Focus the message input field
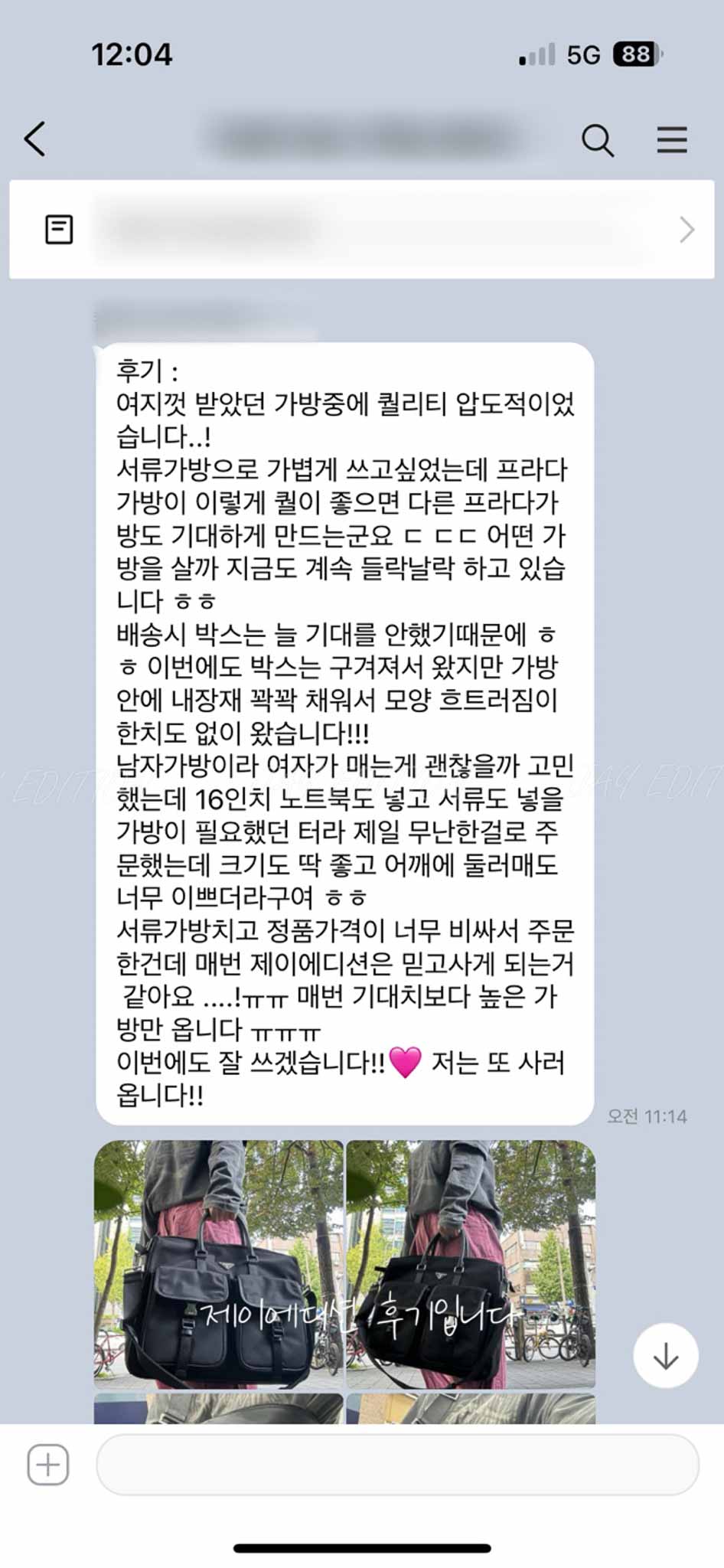This screenshot has width=724, height=1568. coord(396,1465)
